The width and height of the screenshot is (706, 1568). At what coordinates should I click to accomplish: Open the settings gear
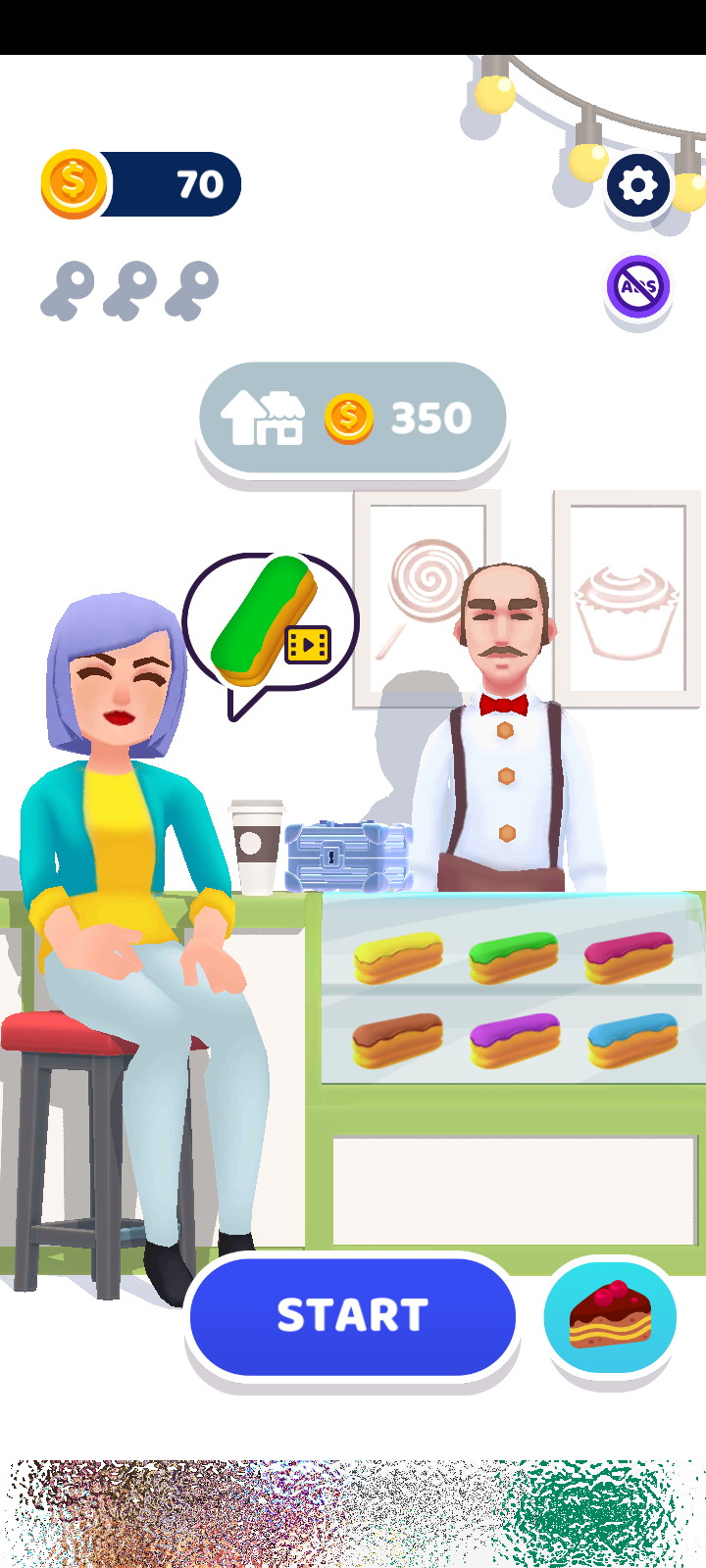click(638, 184)
